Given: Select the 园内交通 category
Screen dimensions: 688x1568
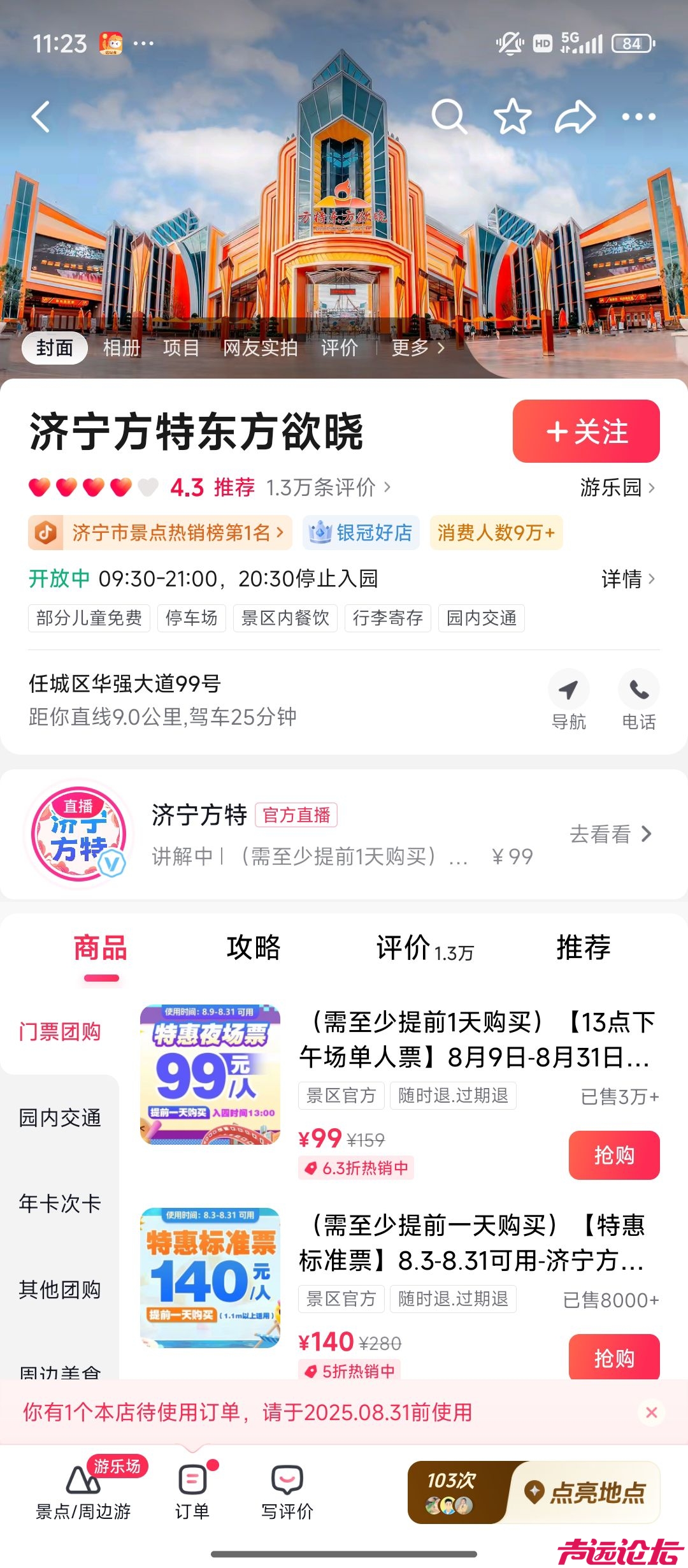Looking at the screenshot, I should click(x=59, y=1118).
